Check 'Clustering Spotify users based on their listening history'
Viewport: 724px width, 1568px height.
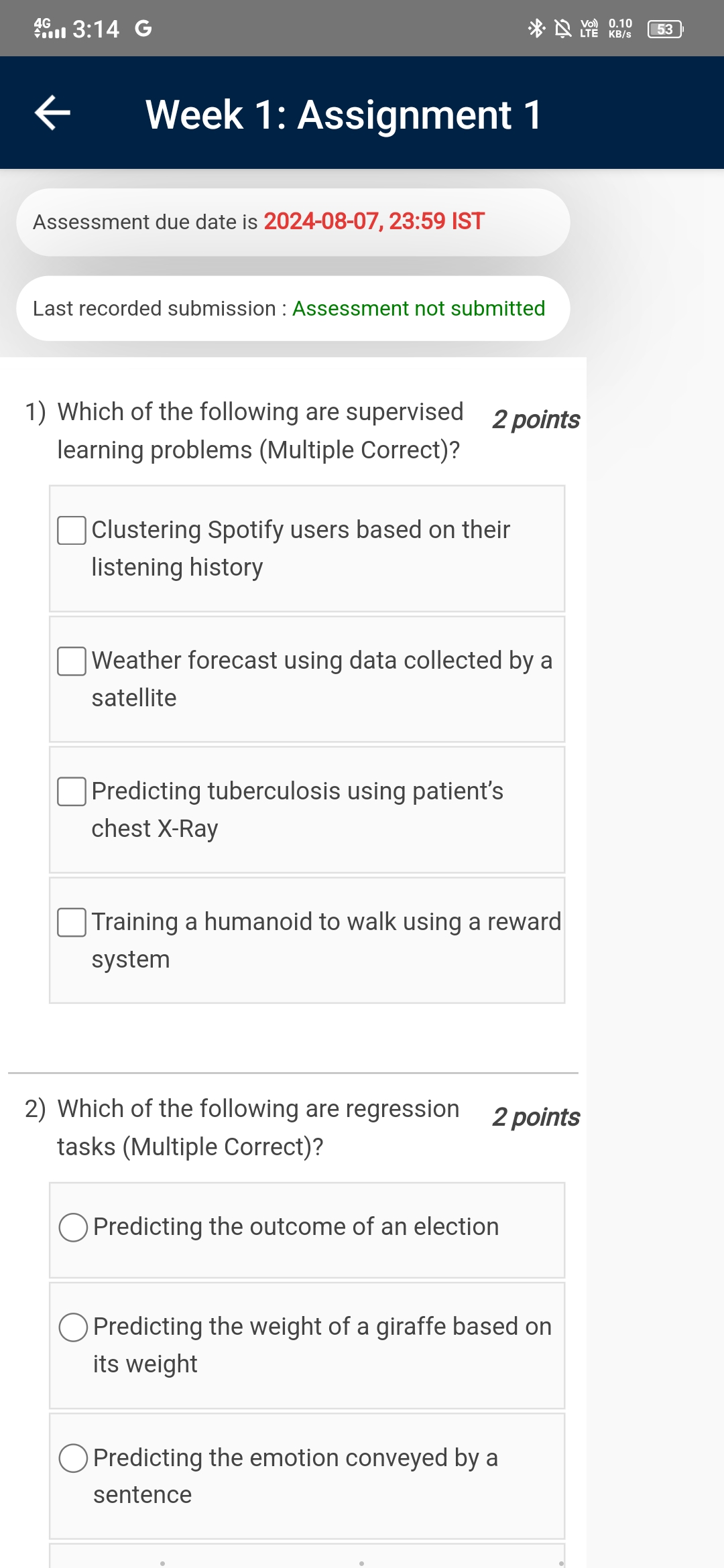(x=71, y=530)
